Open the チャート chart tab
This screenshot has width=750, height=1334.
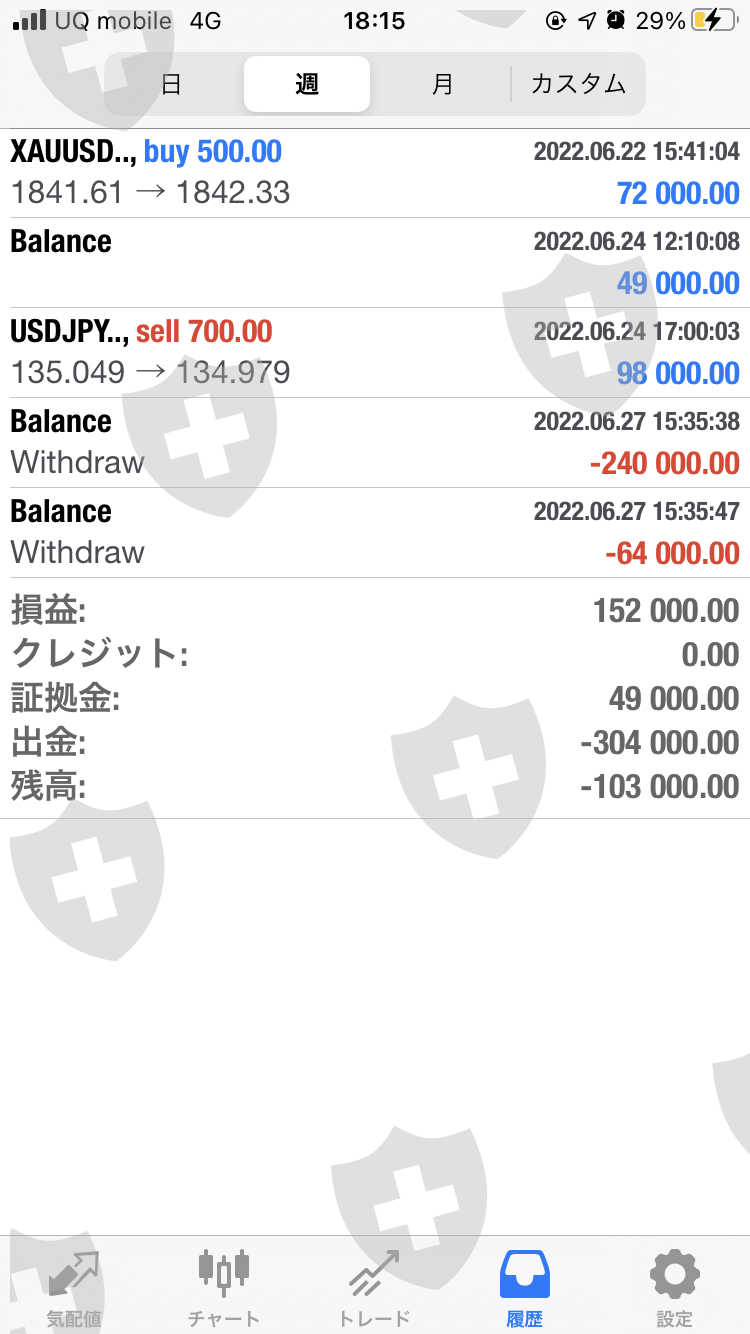[x=224, y=1286]
